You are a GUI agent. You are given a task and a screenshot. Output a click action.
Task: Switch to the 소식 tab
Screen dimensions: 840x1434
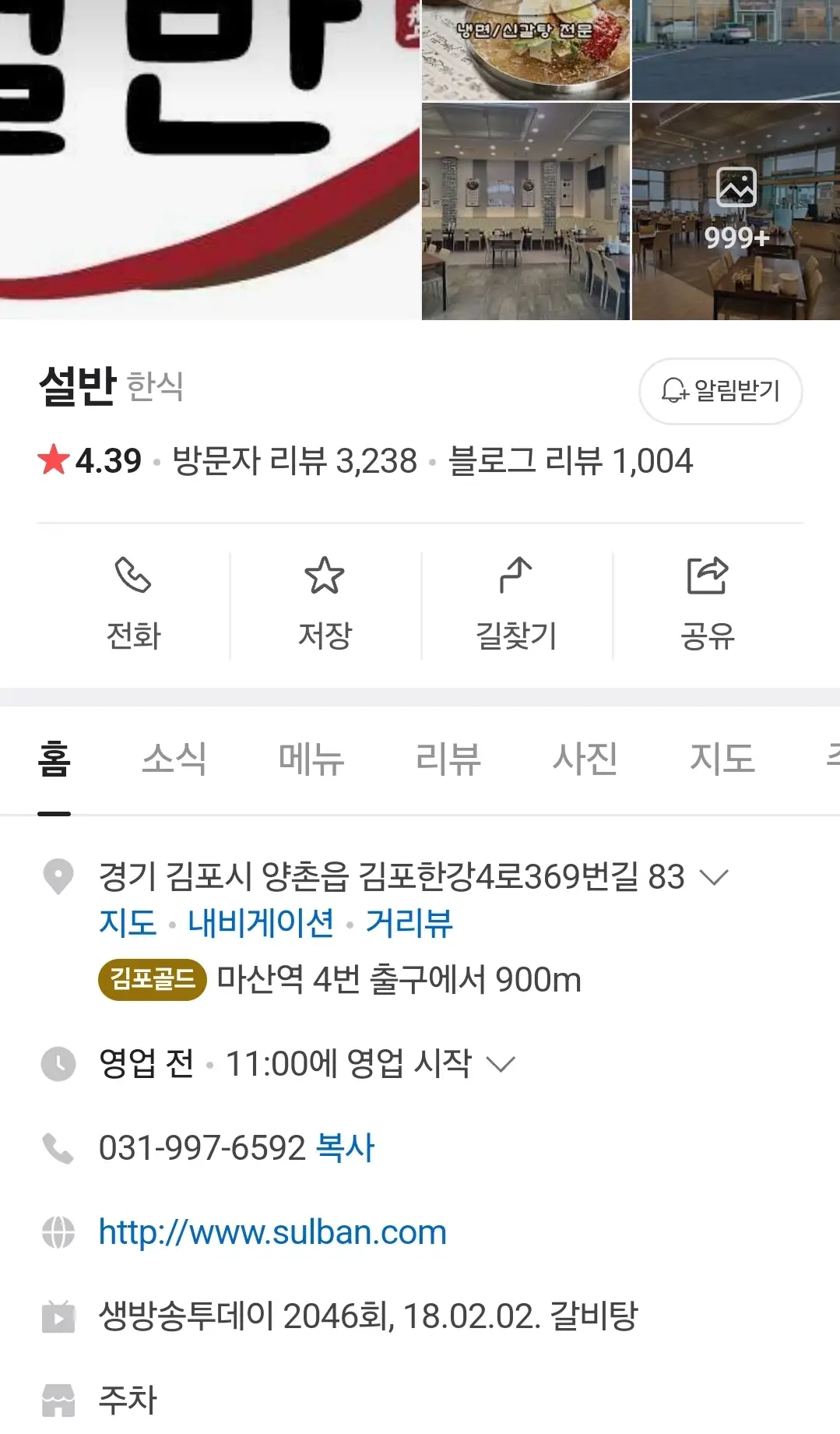[174, 759]
